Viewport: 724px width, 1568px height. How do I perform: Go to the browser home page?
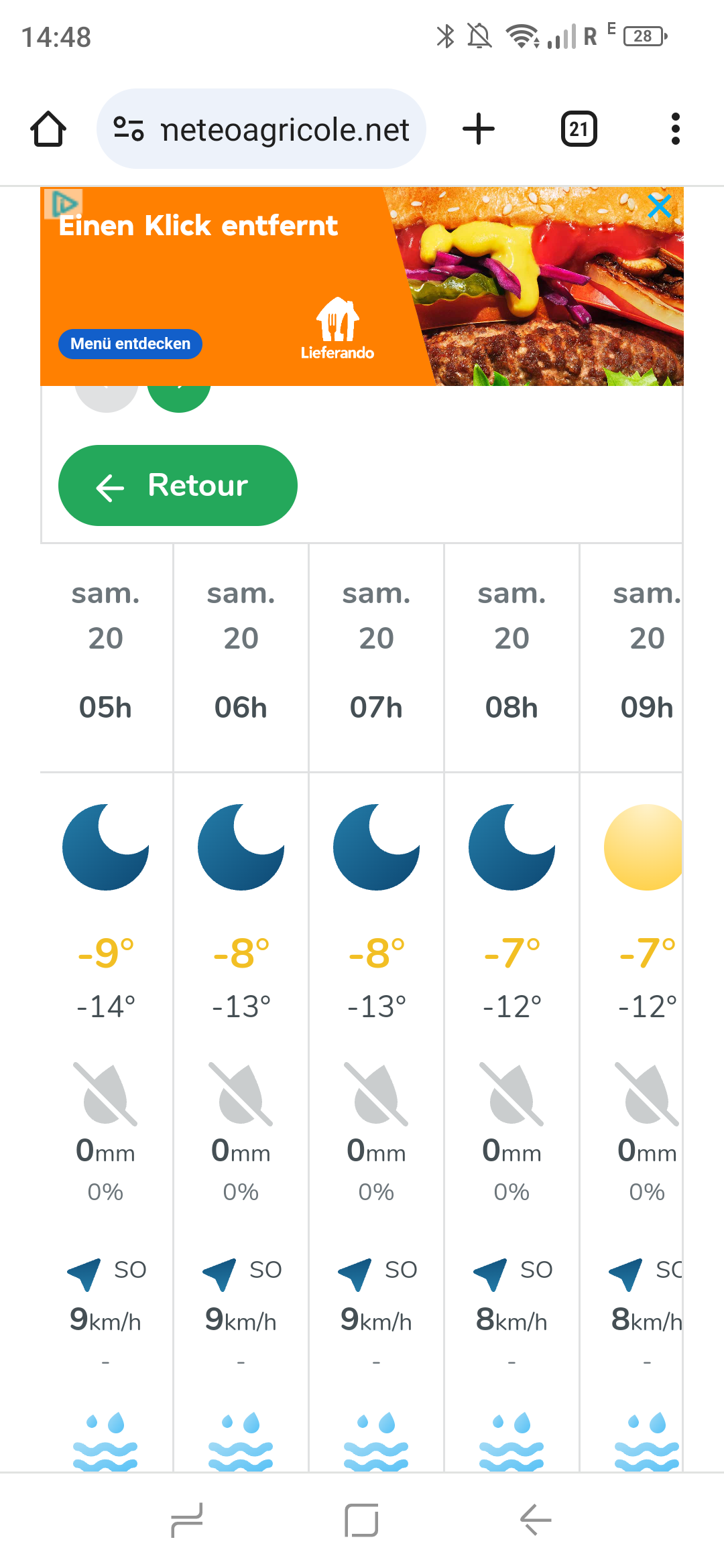tap(48, 129)
